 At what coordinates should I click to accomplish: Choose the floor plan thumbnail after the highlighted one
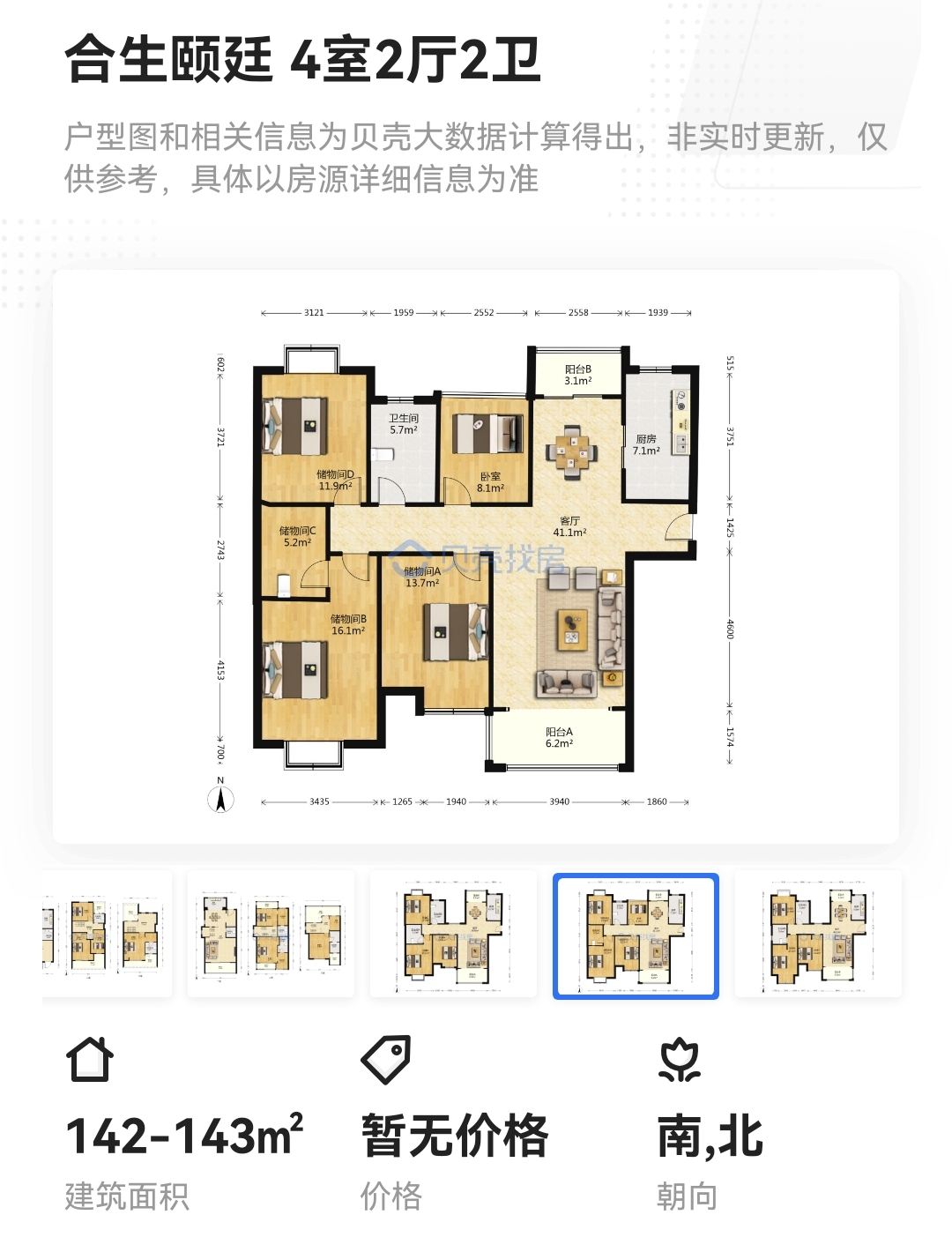(818, 935)
